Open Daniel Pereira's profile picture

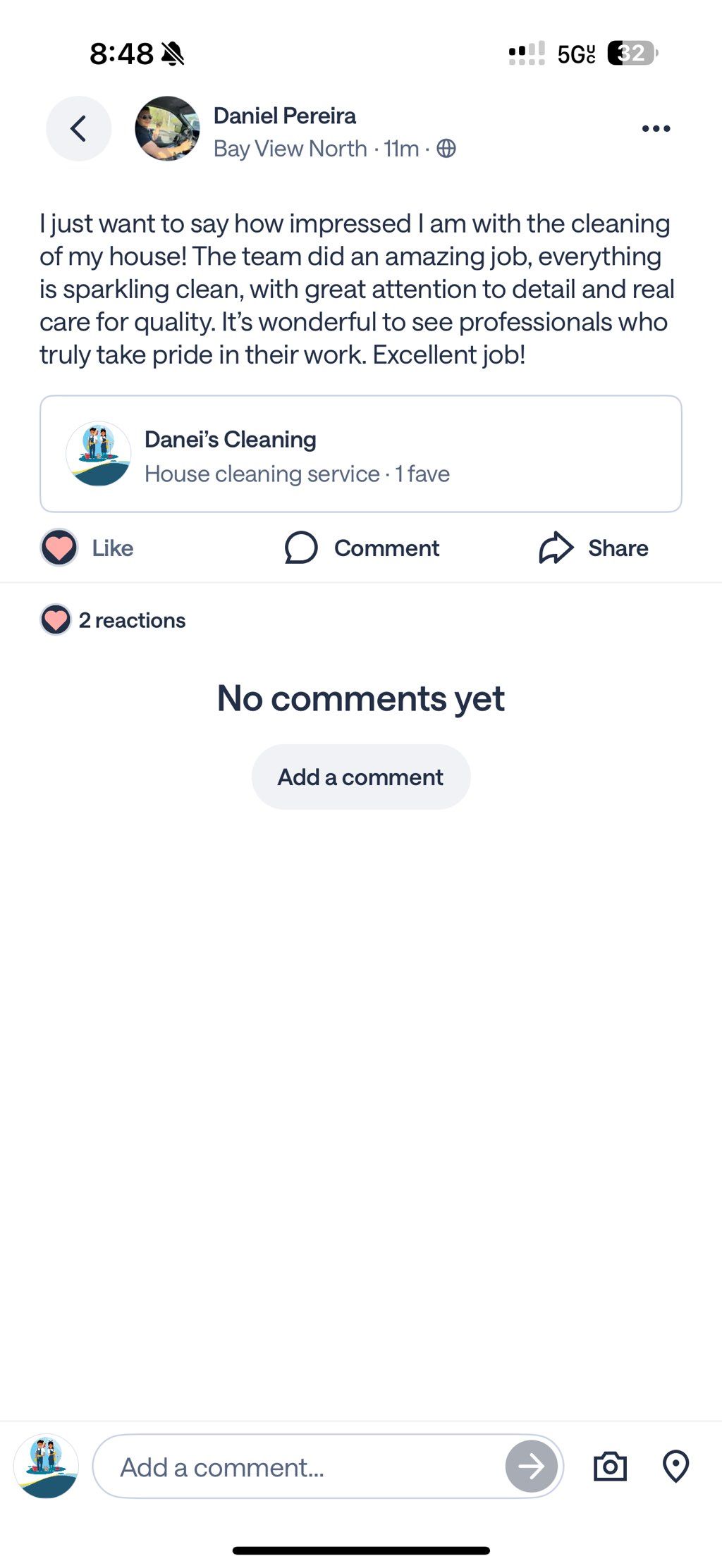click(x=167, y=129)
